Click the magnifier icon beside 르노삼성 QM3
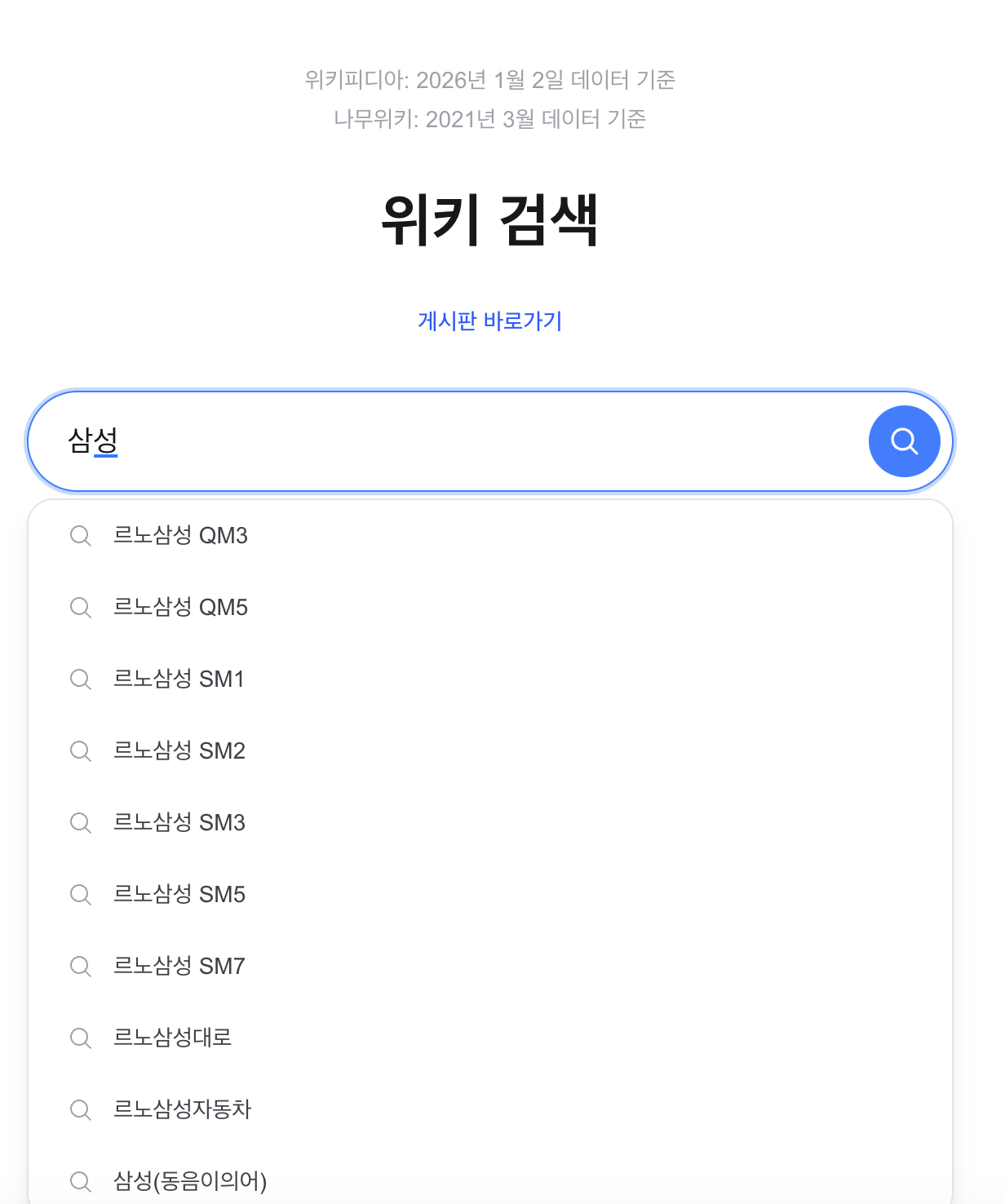The image size is (1005, 1204). [x=81, y=536]
